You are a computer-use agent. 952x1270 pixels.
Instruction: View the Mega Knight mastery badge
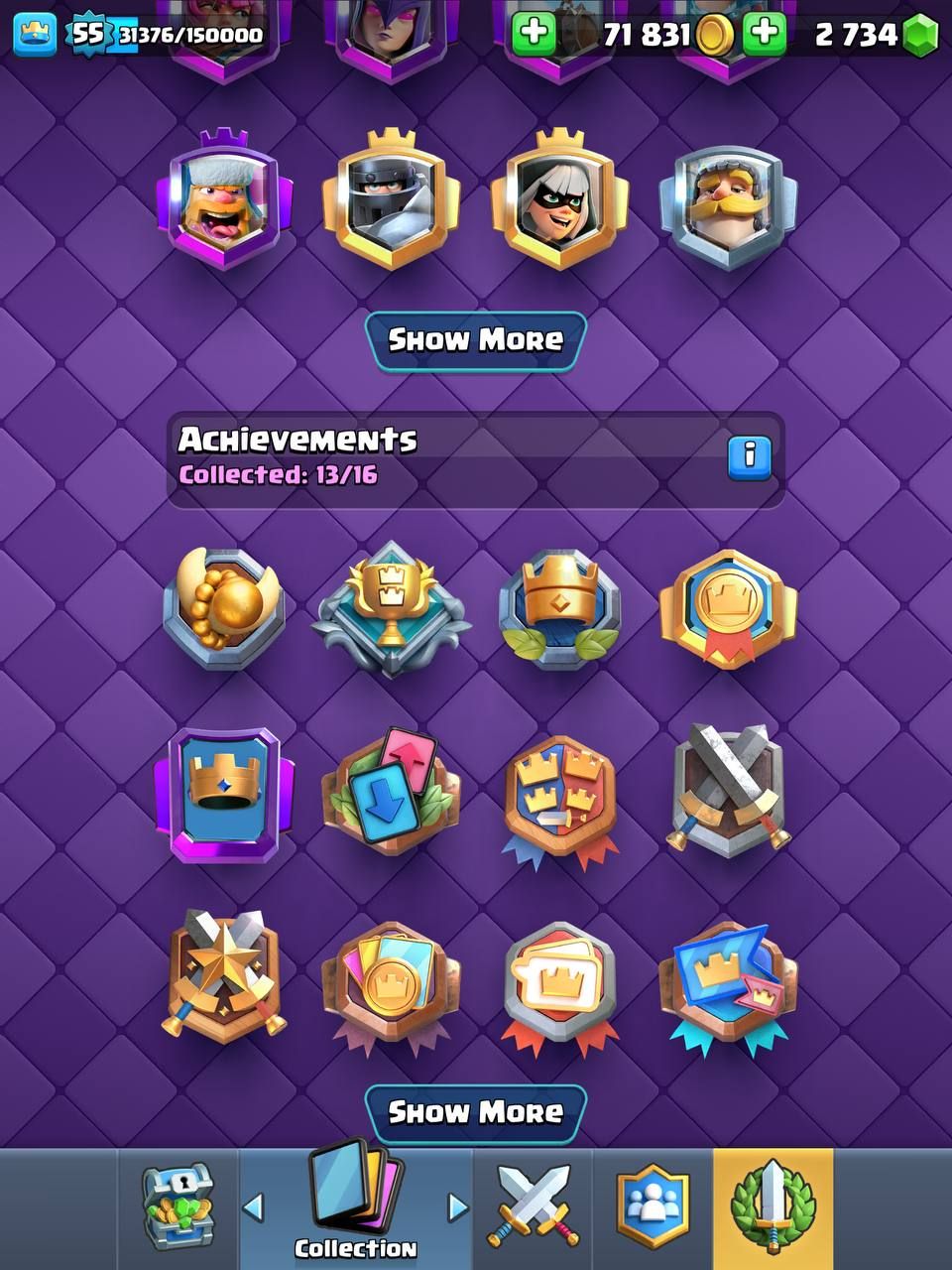point(392,200)
